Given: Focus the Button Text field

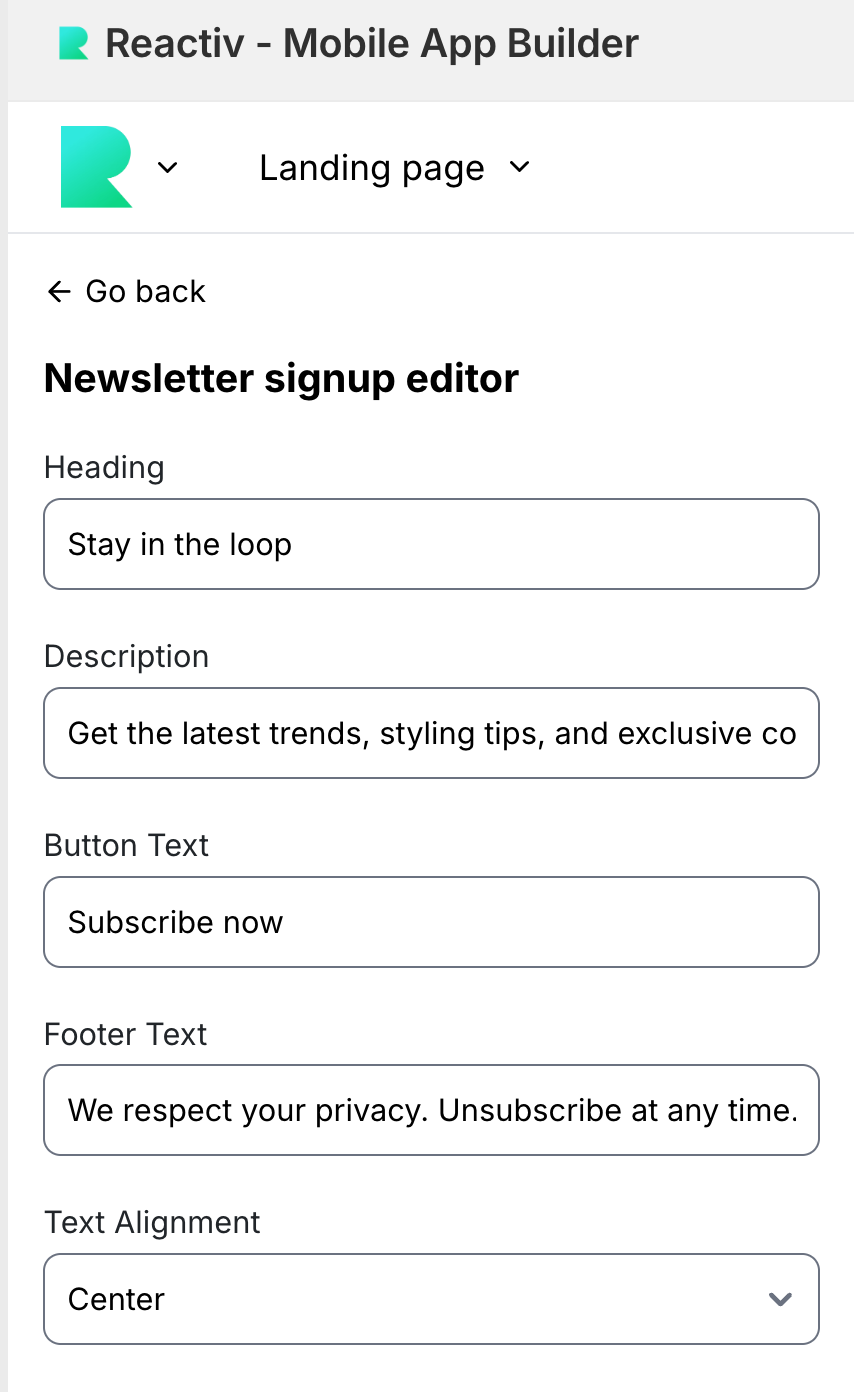Looking at the screenshot, I should (431, 922).
